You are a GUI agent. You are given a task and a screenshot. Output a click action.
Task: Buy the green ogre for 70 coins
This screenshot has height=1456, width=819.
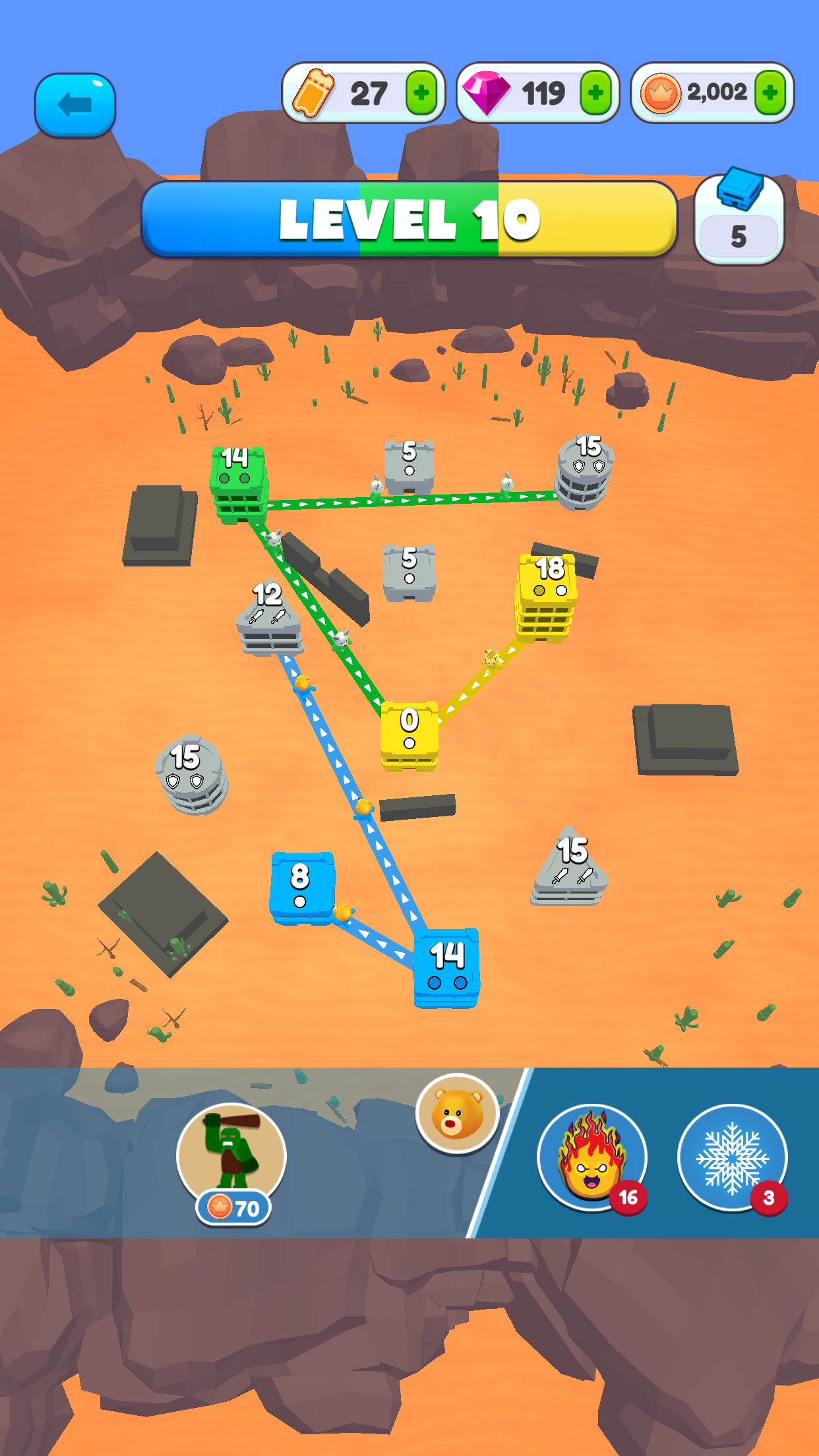click(231, 1159)
